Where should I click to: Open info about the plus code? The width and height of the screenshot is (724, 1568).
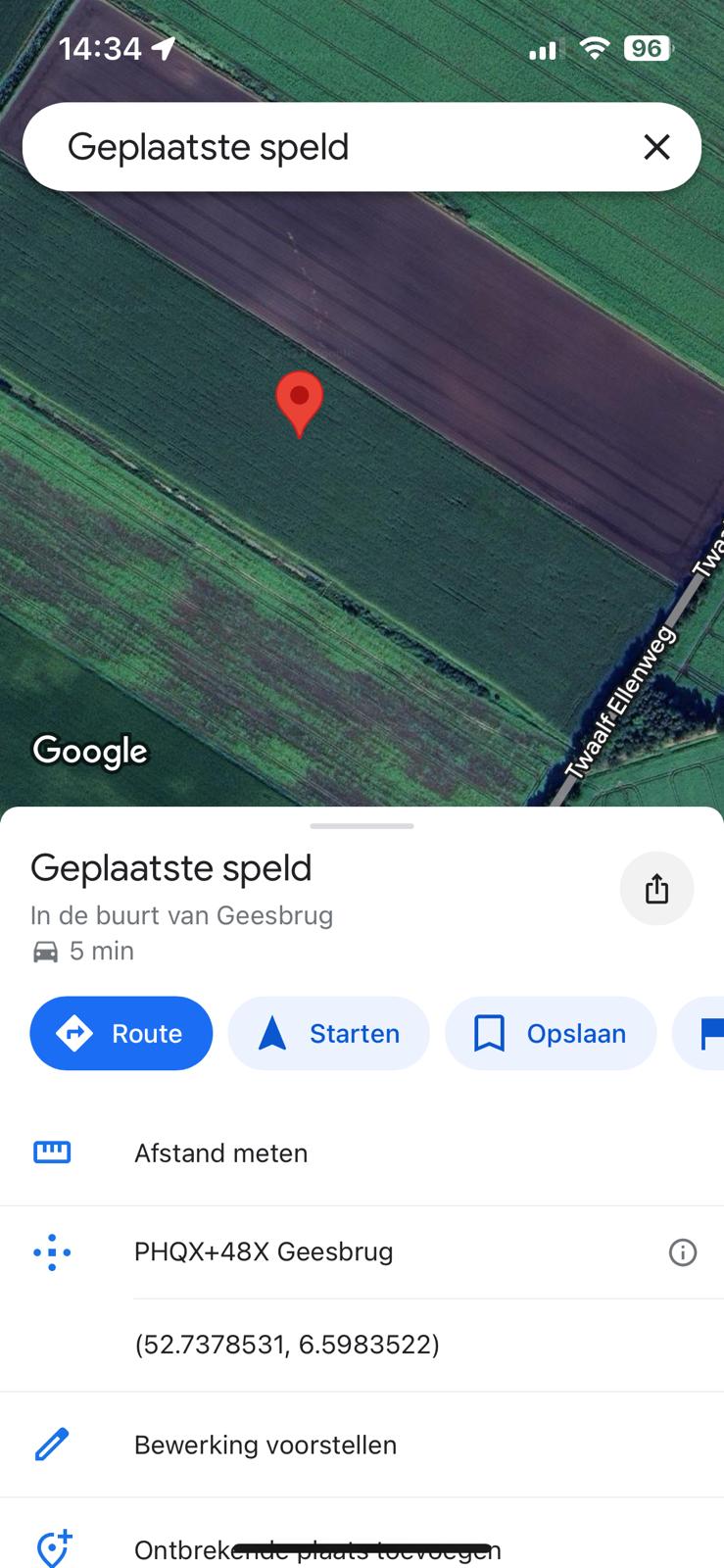point(682,1251)
